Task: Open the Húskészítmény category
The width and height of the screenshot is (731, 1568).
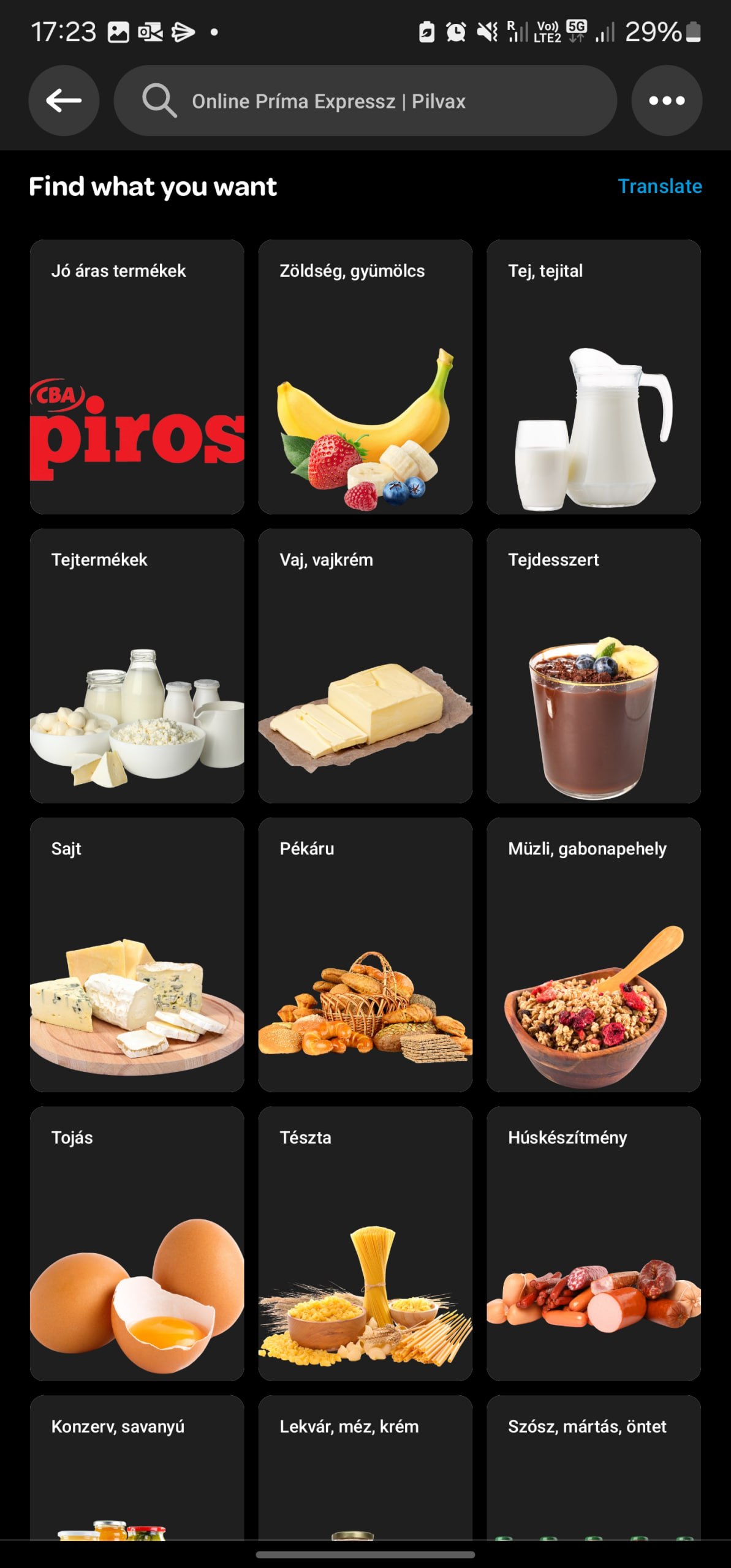Action: (593, 1243)
